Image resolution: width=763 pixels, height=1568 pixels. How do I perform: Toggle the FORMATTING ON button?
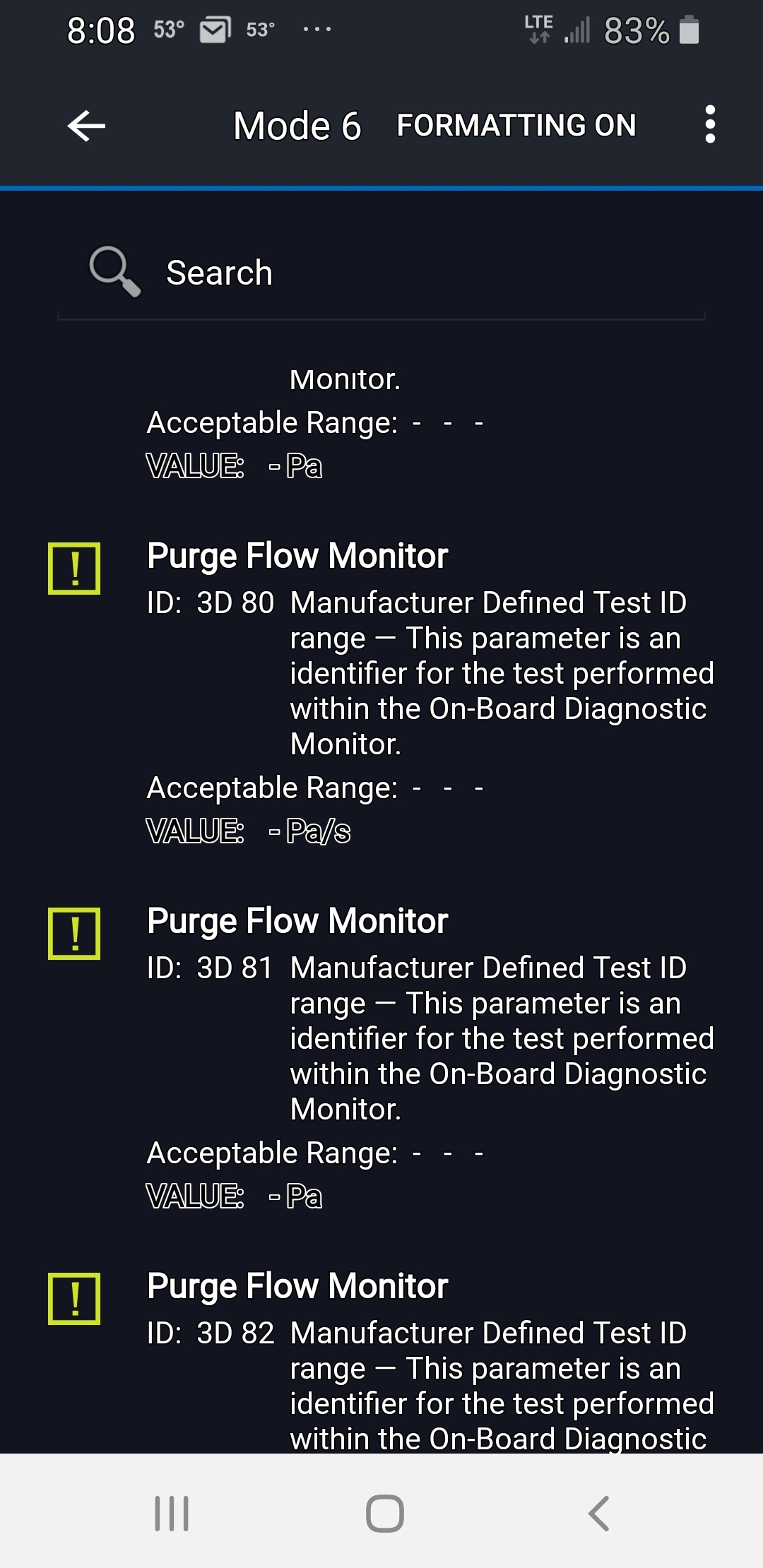[x=516, y=126]
